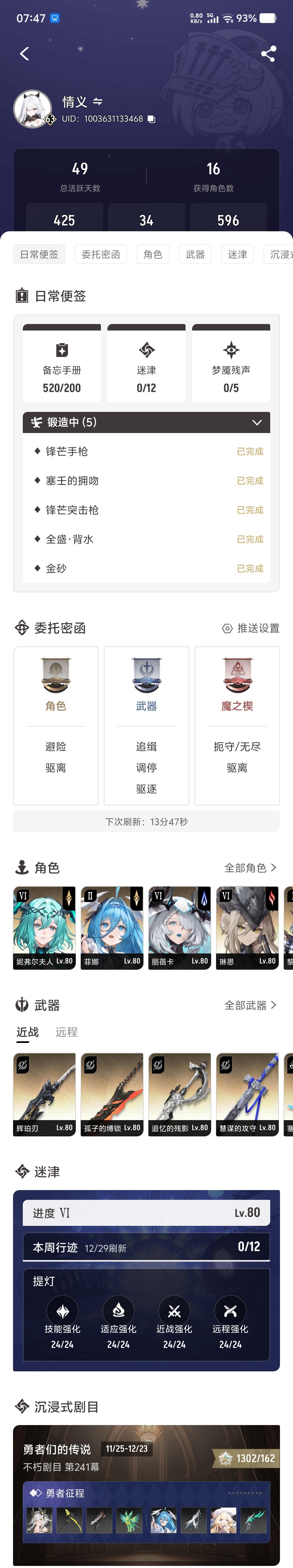Select the 日常便签 tab chip
The width and height of the screenshot is (293, 1568).
(x=39, y=255)
